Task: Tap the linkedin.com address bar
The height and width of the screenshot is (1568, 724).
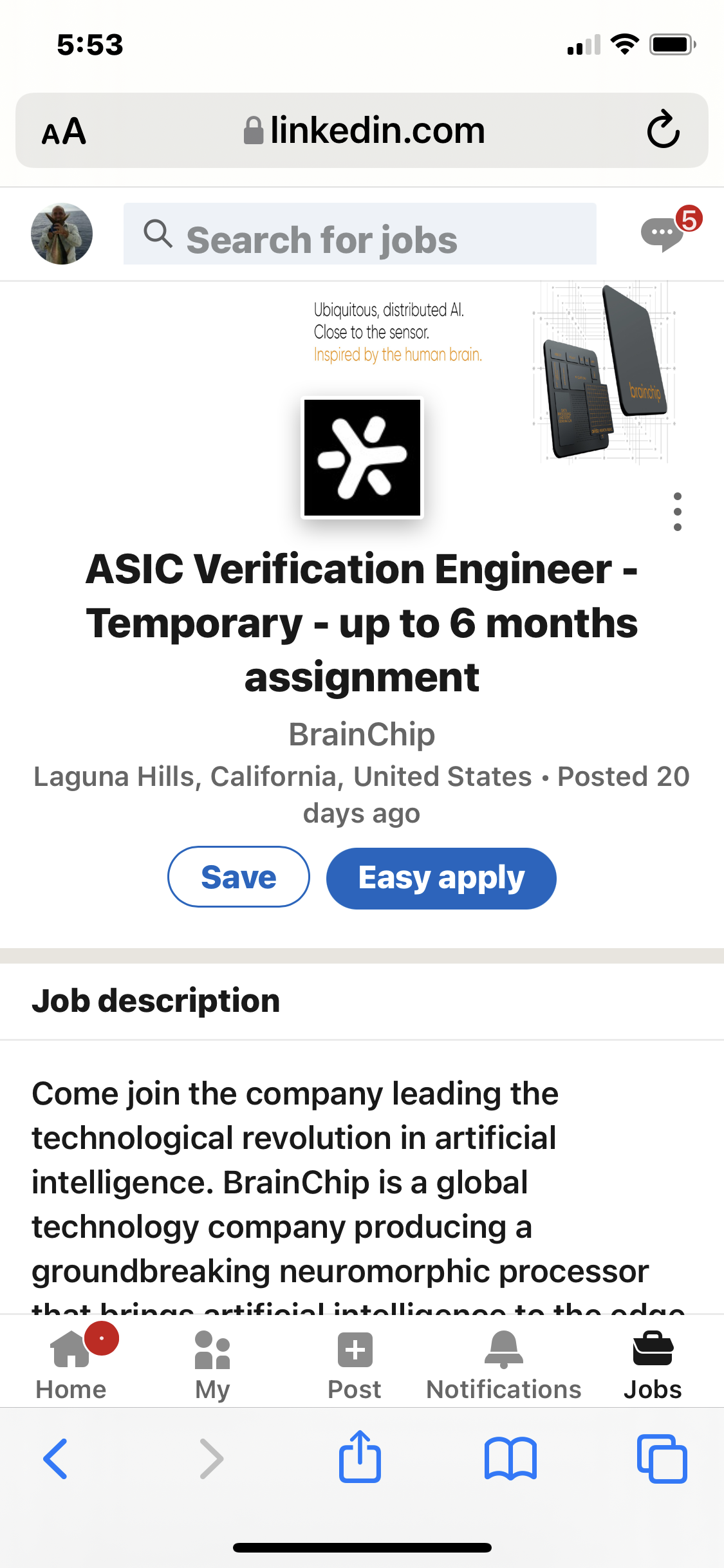Action: click(364, 131)
